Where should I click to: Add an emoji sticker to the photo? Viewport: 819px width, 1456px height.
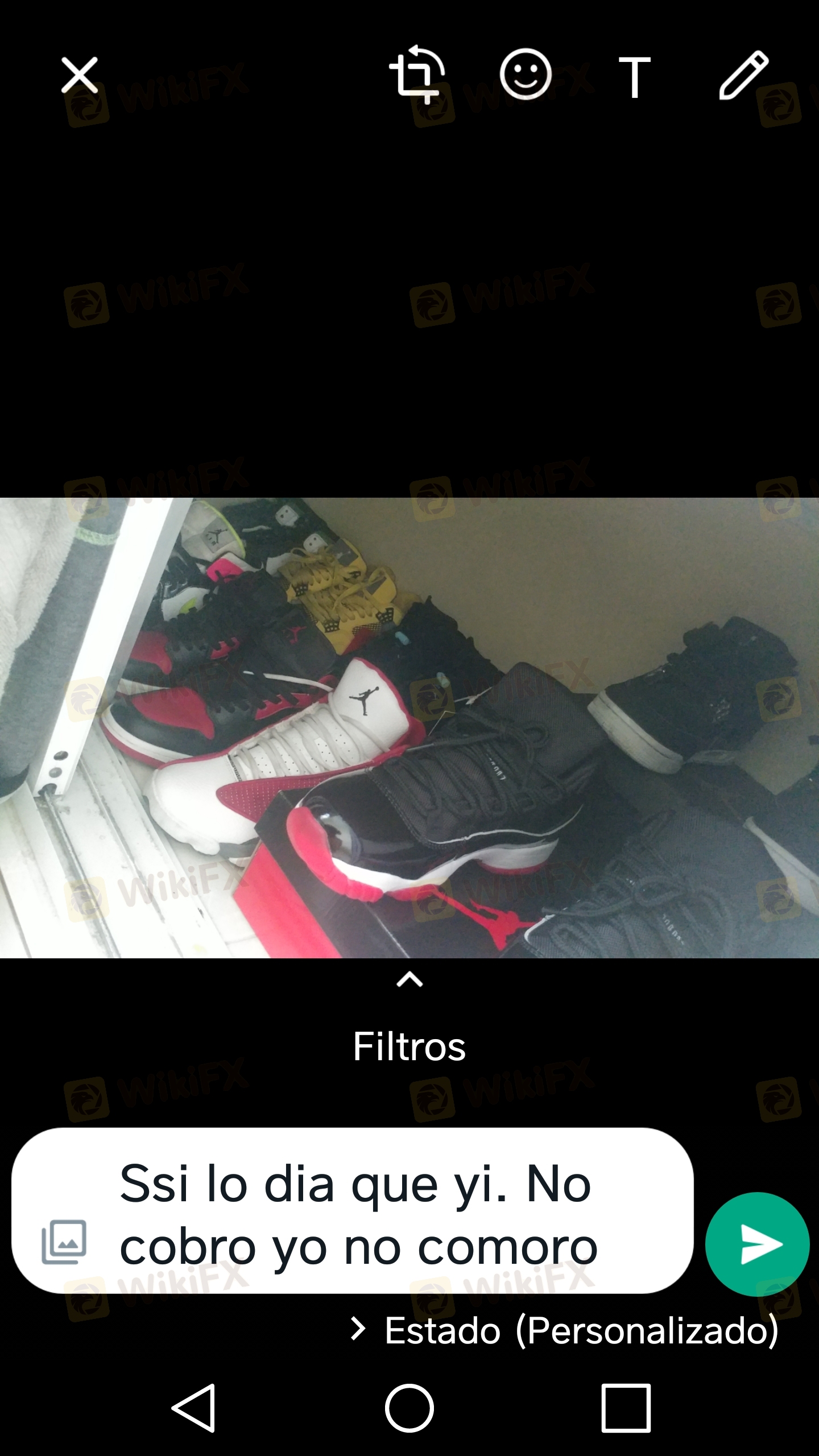(x=525, y=75)
